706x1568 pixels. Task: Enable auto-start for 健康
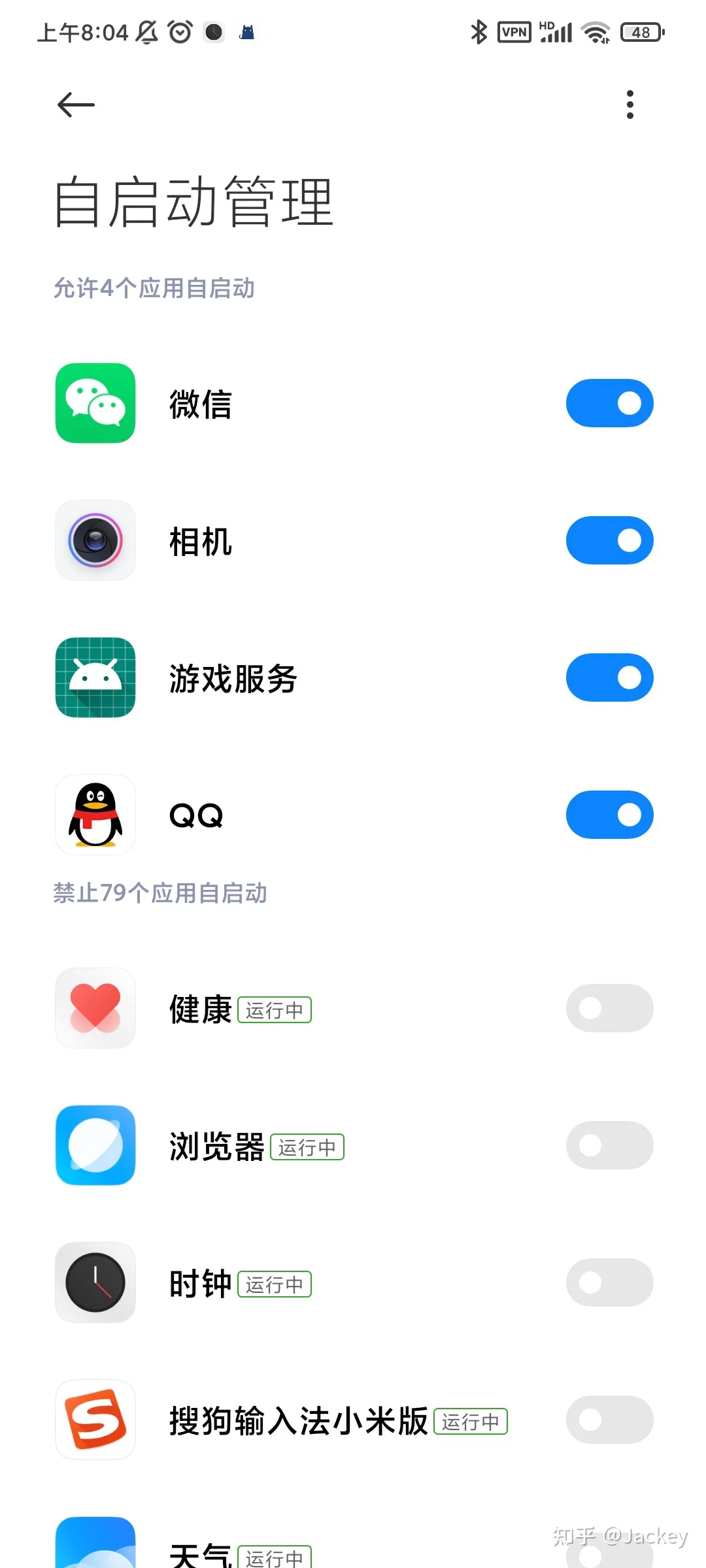609,1008
